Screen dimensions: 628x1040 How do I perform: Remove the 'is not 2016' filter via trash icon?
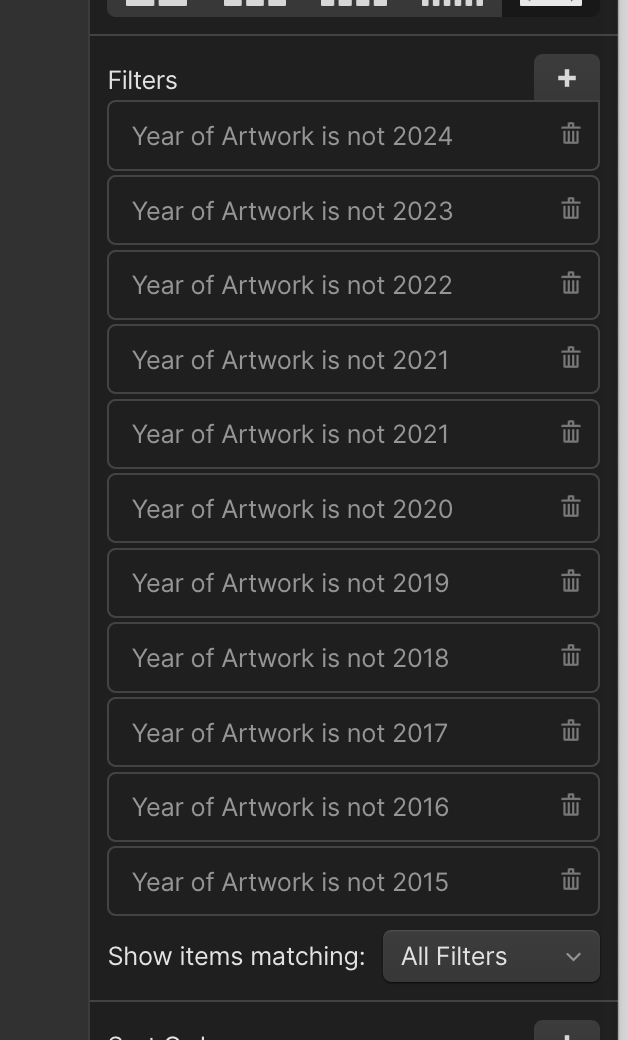(571, 807)
